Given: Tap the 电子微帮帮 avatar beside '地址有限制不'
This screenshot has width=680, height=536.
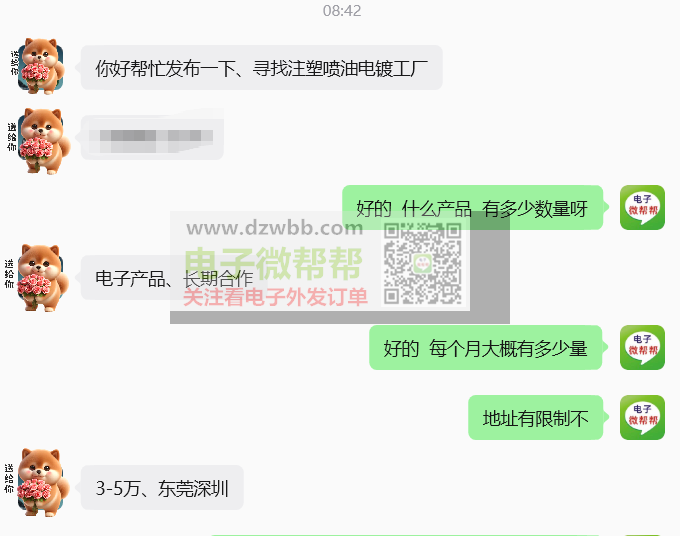Looking at the screenshot, I should 642,417.
